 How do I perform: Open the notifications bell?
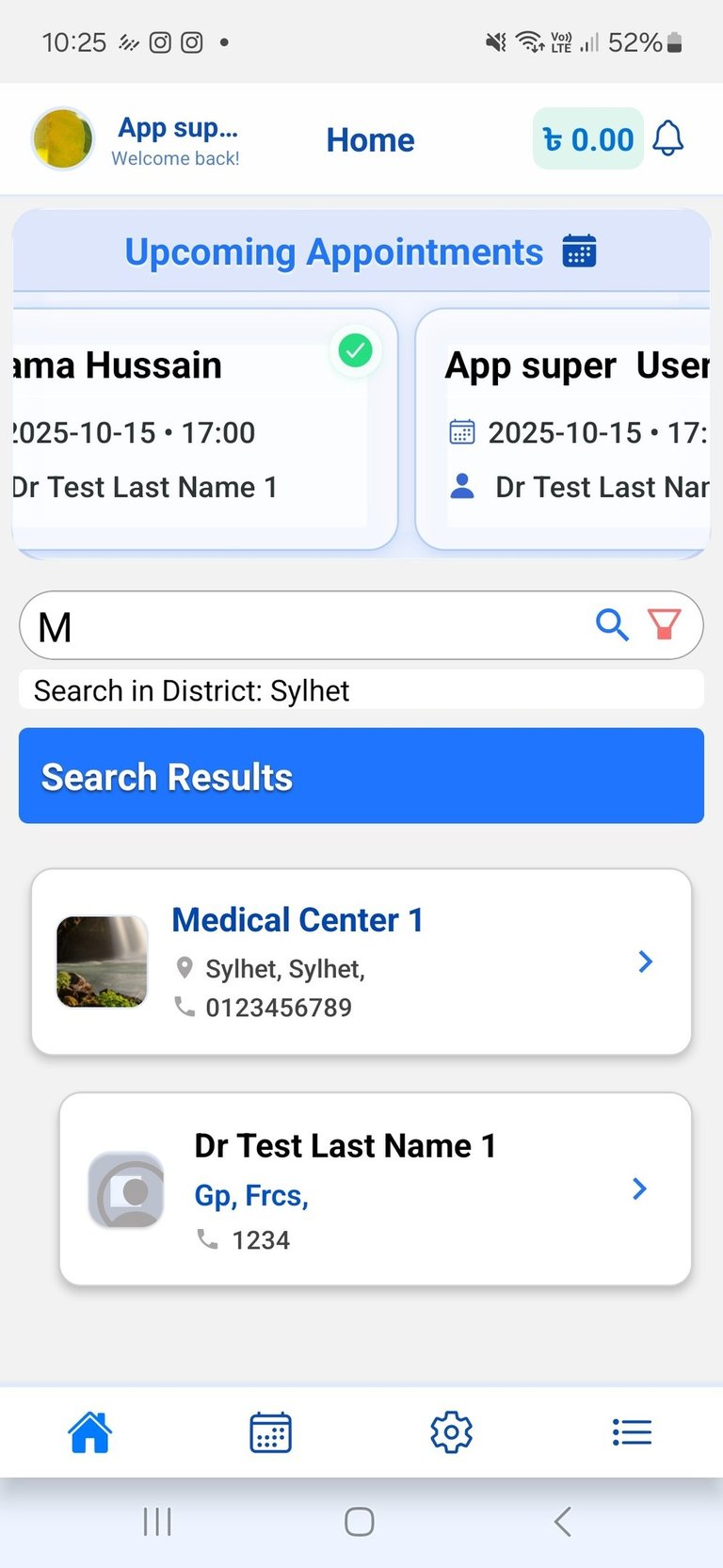coord(668,138)
